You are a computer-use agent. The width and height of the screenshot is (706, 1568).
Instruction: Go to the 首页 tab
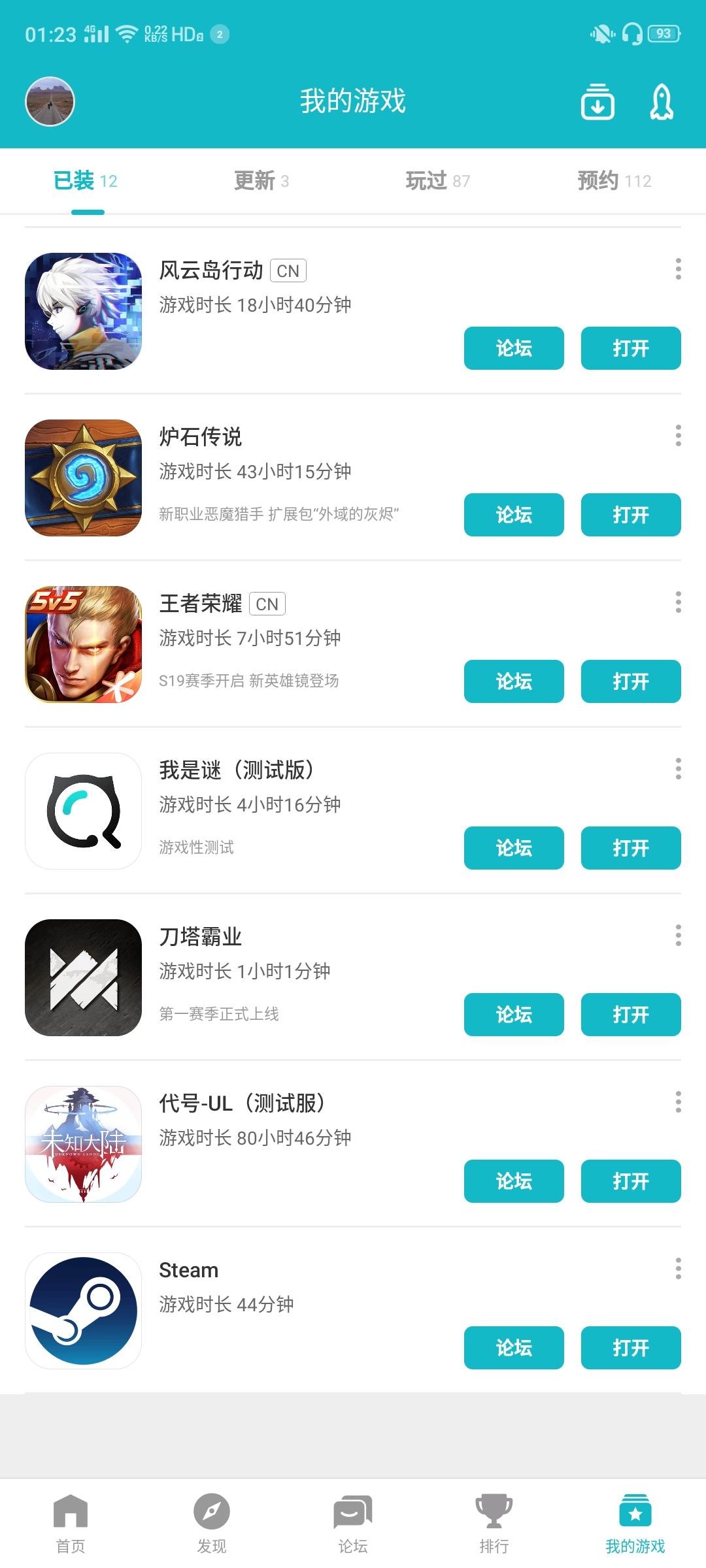click(71, 1523)
